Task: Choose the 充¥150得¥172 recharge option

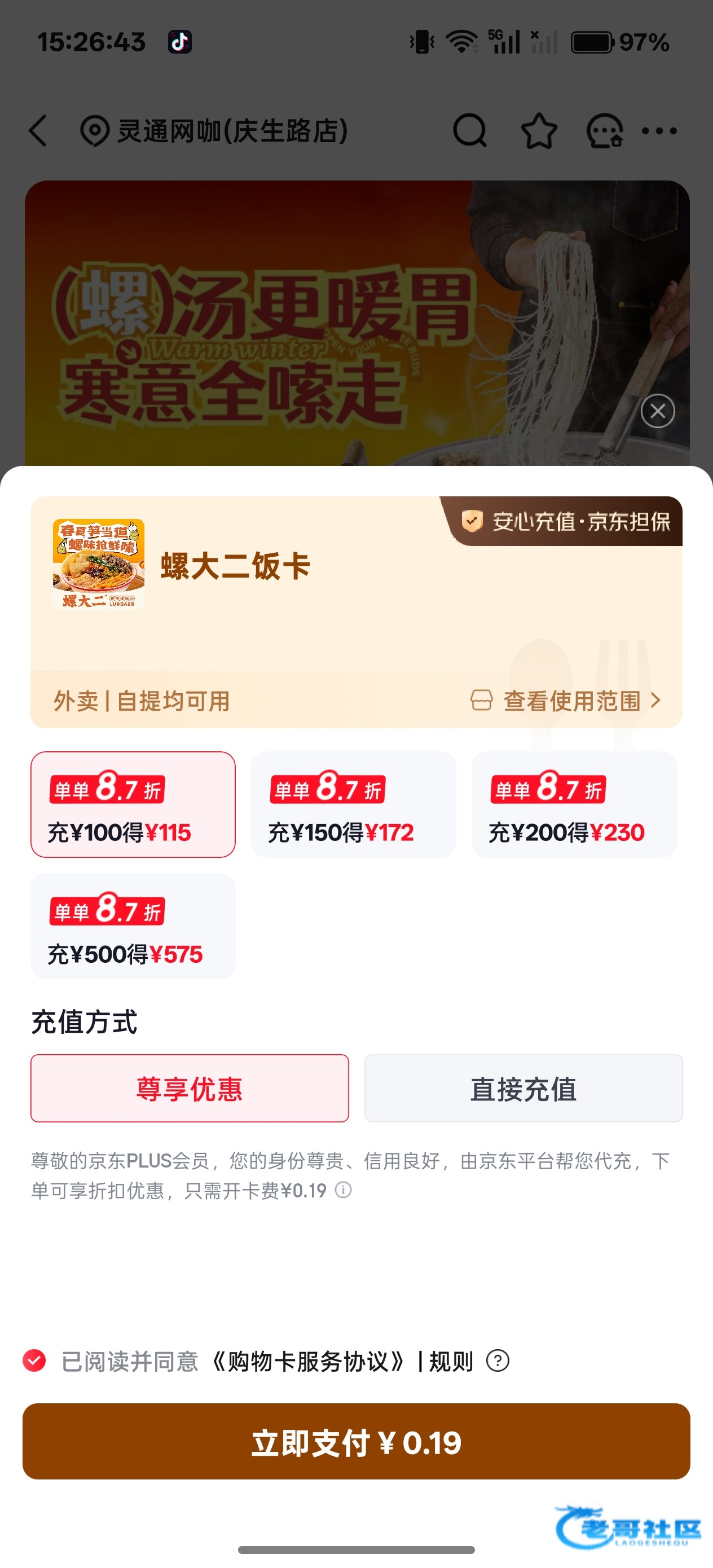Action: click(353, 804)
